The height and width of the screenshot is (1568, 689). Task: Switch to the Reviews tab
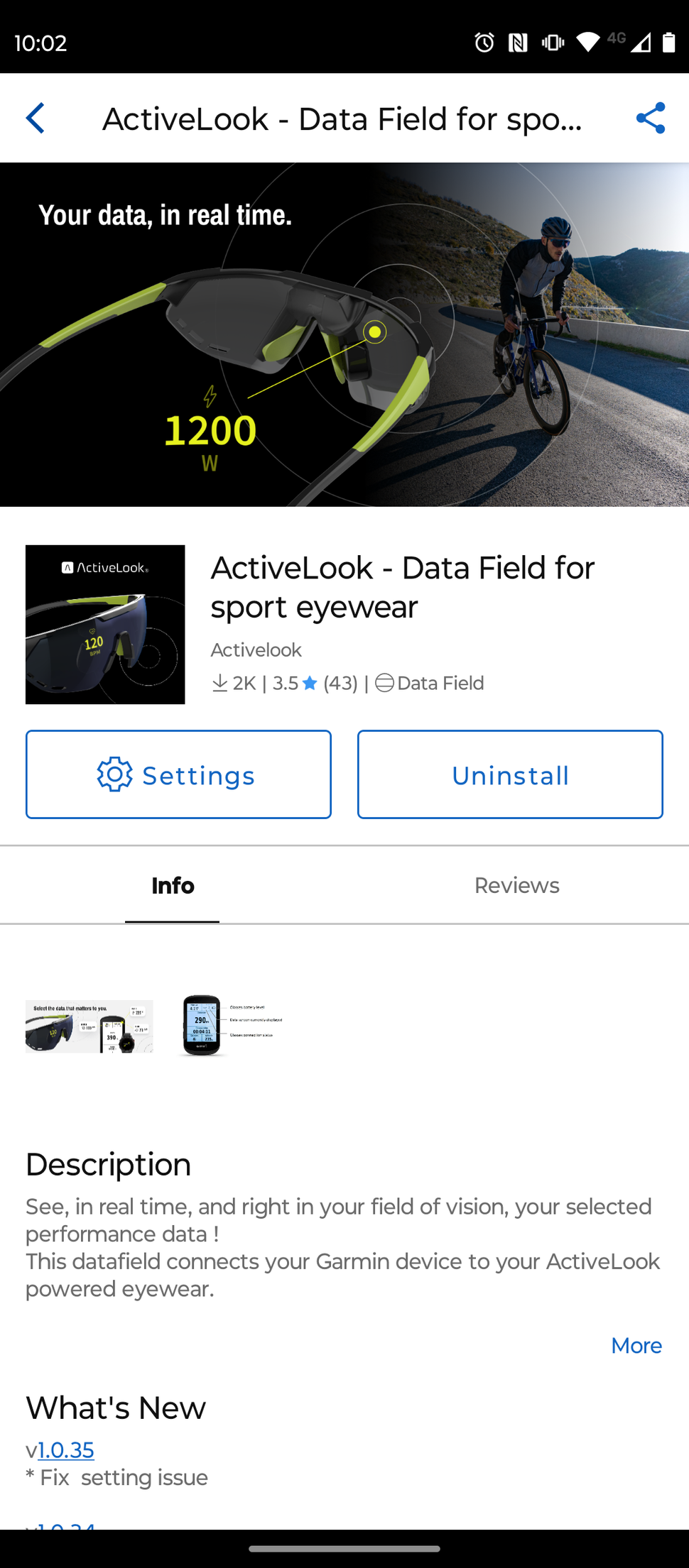516,885
